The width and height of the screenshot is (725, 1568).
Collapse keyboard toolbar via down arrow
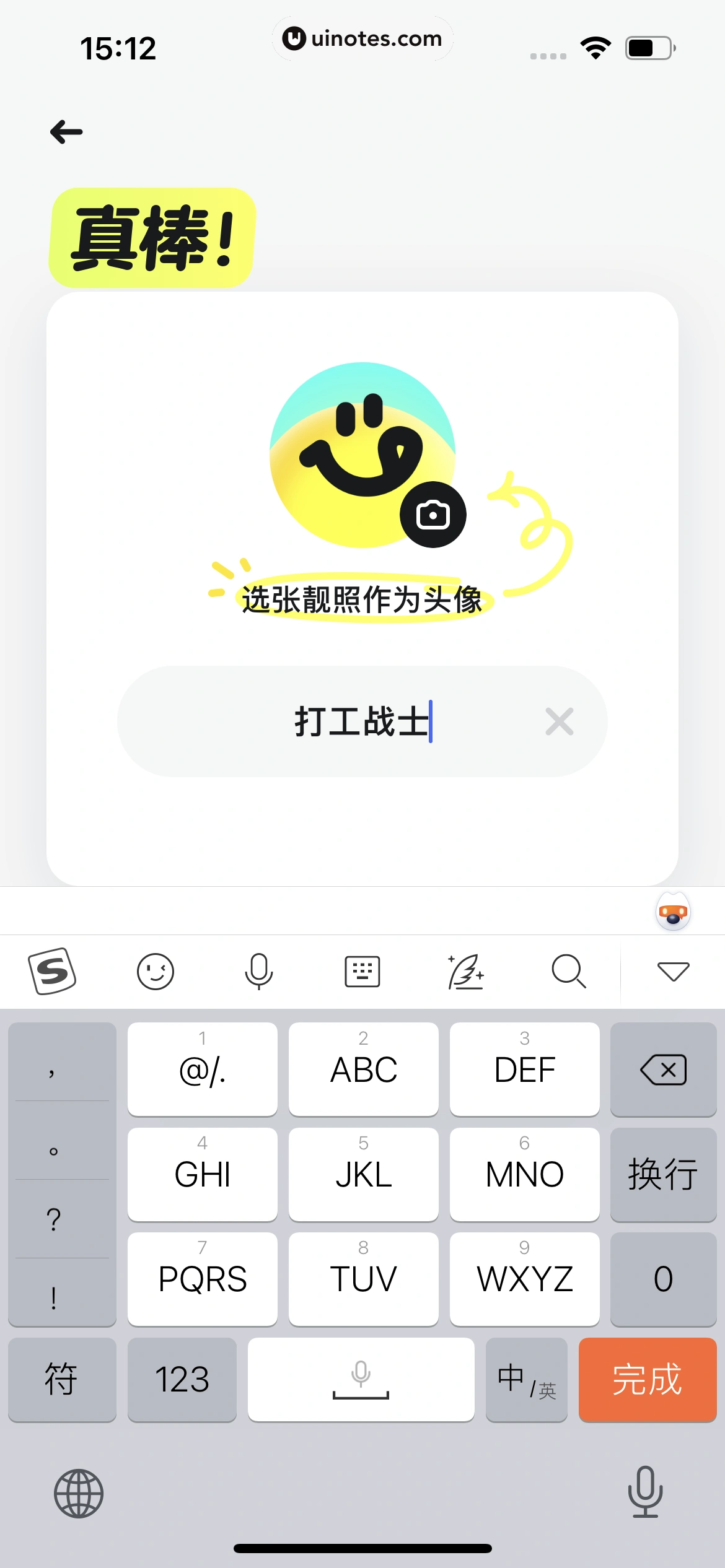tap(673, 971)
